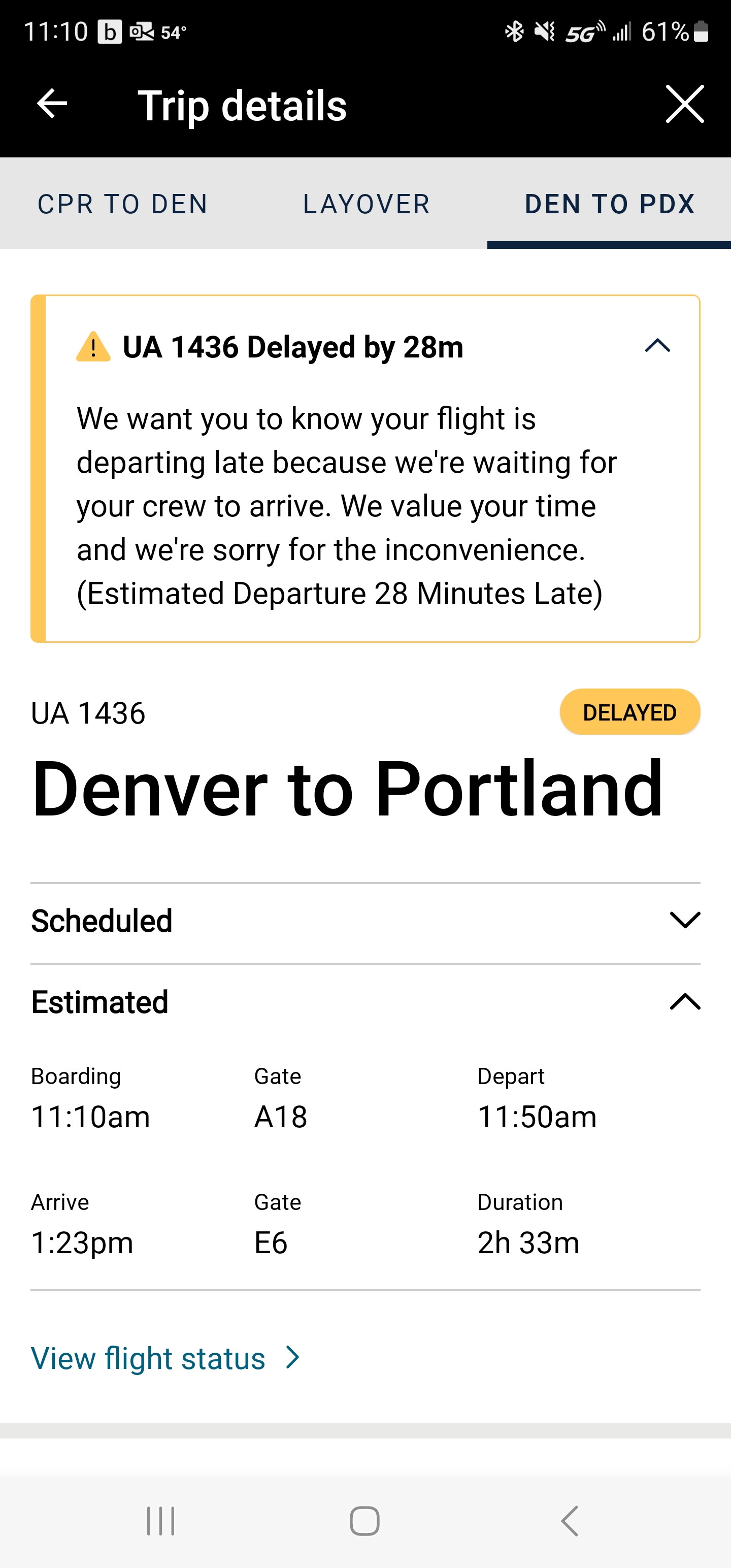Close the Trip details screen
This screenshot has height=1568, width=731.
coord(684,104)
